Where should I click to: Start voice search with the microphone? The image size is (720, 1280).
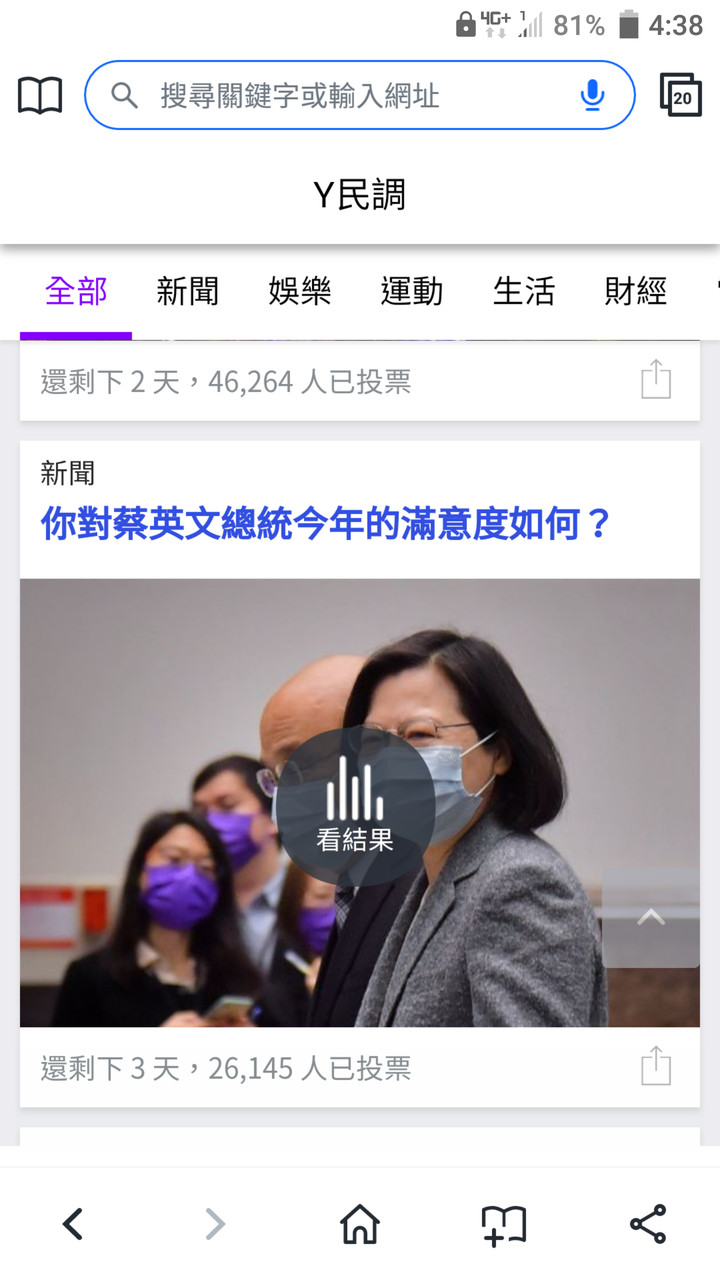(592, 95)
